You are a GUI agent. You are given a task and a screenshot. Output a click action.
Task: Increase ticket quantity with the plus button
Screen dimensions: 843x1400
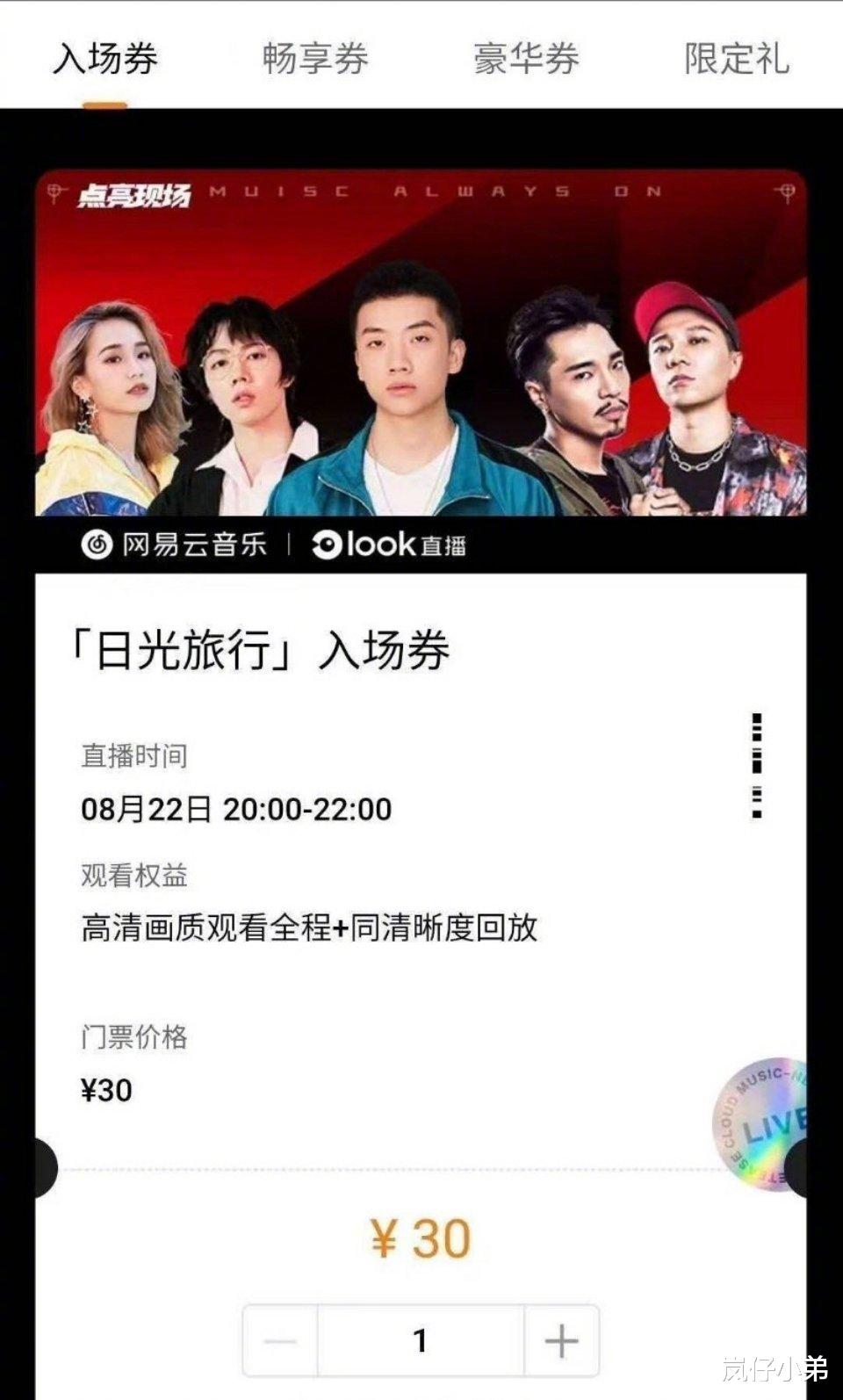point(559,1339)
